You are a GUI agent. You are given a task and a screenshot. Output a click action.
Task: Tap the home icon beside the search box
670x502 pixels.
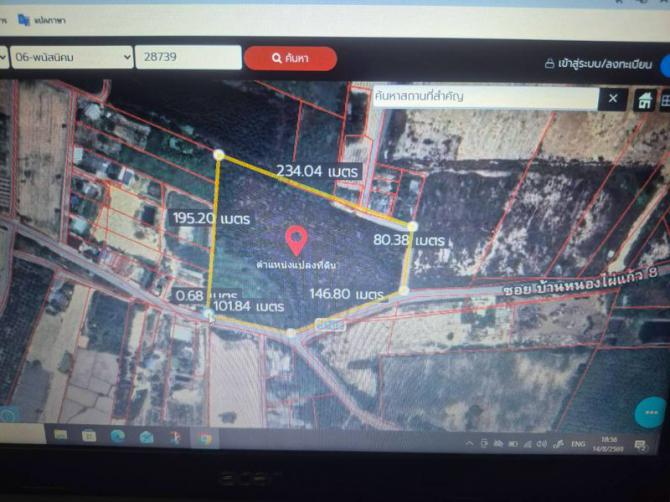[x=644, y=100]
